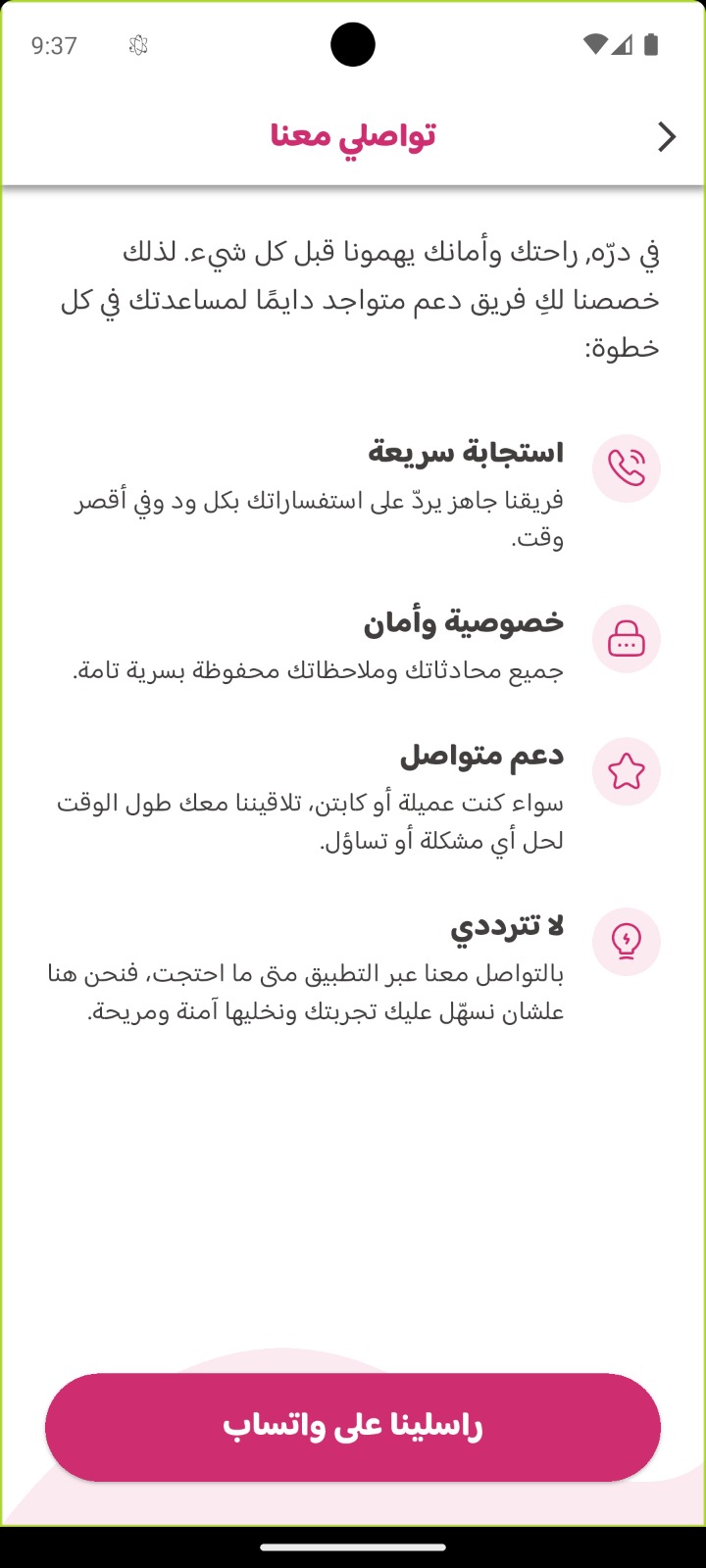Click the pink circle around the lock icon

pyautogui.click(x=627, y=638)
